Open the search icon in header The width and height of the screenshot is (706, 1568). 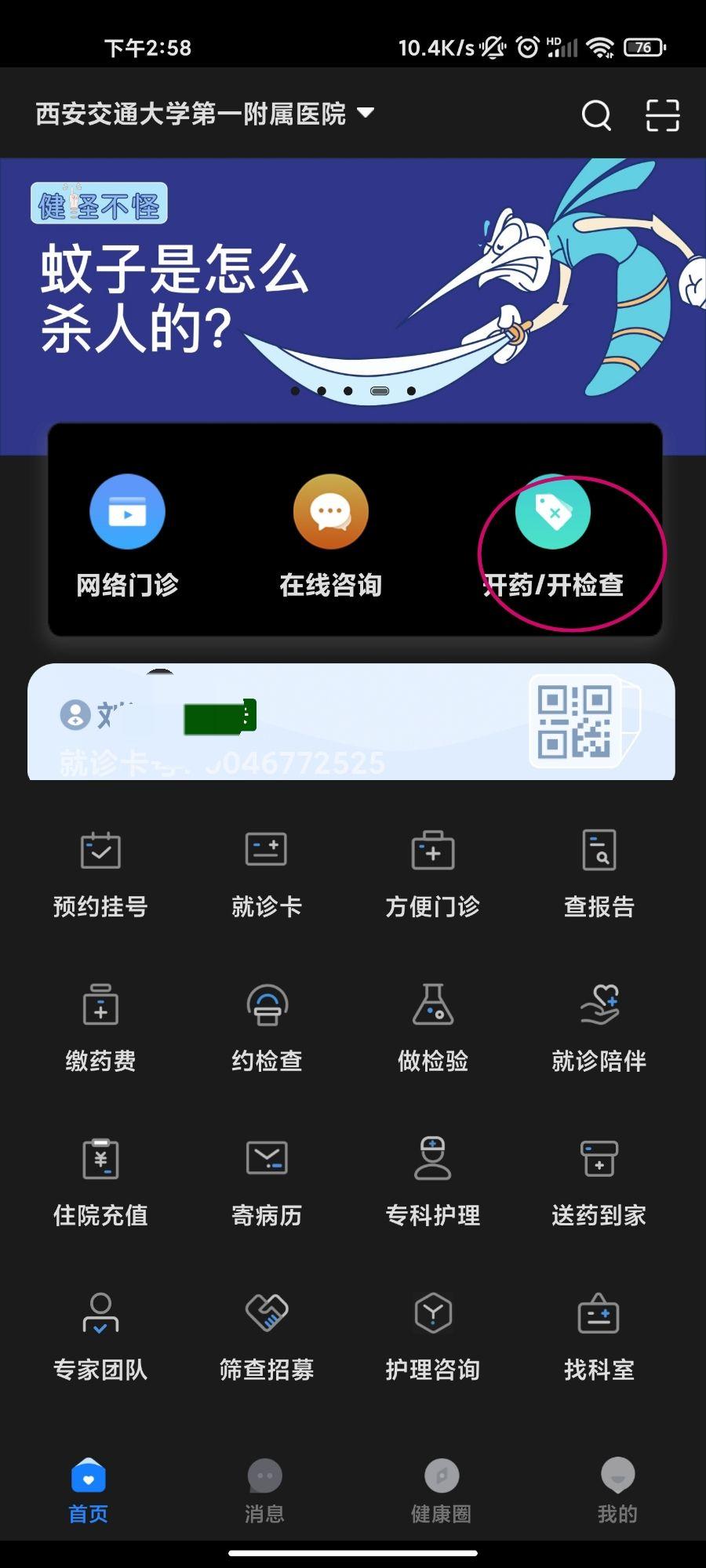(596, 116)
